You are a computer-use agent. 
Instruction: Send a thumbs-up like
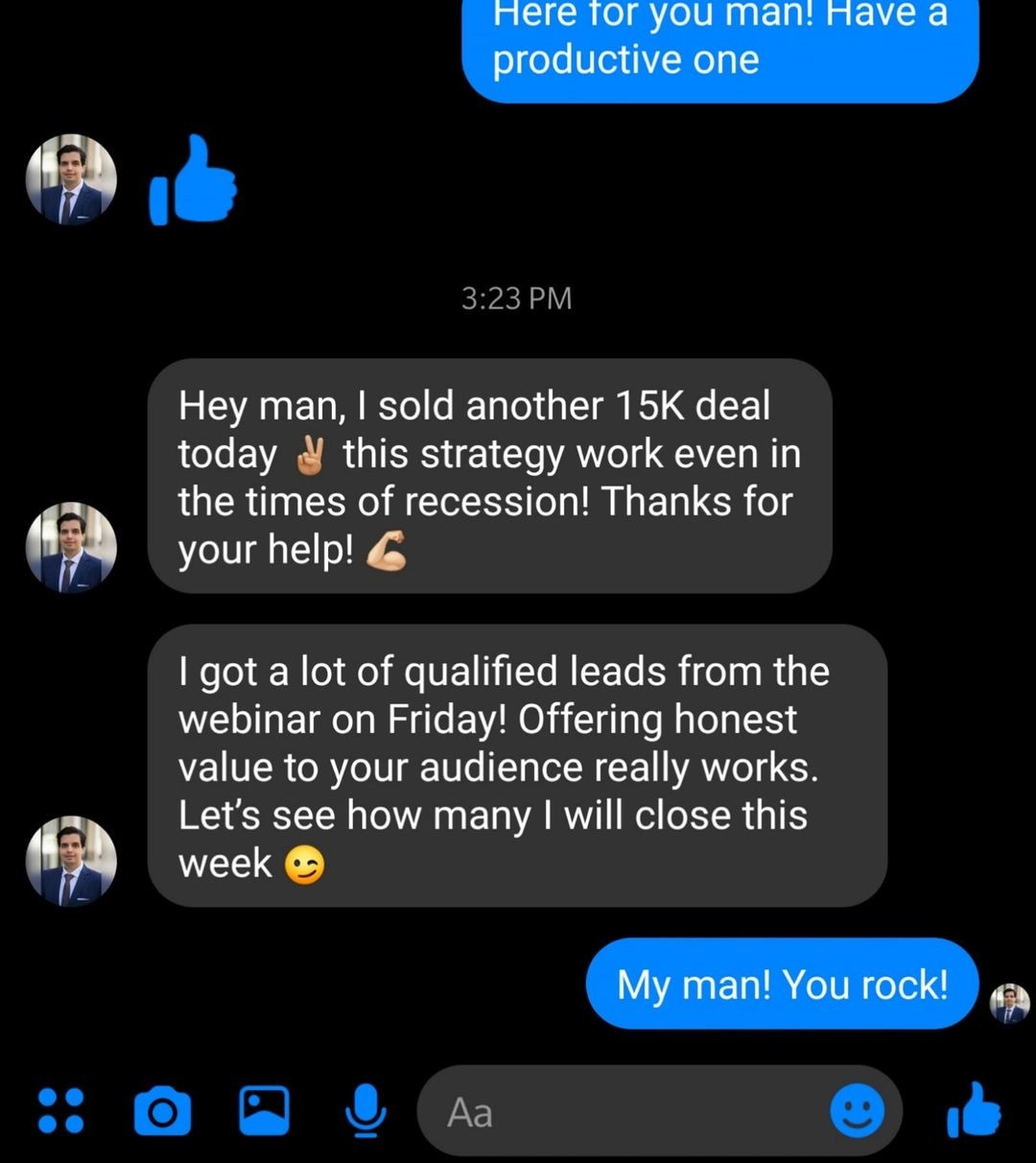(973, 1111)
